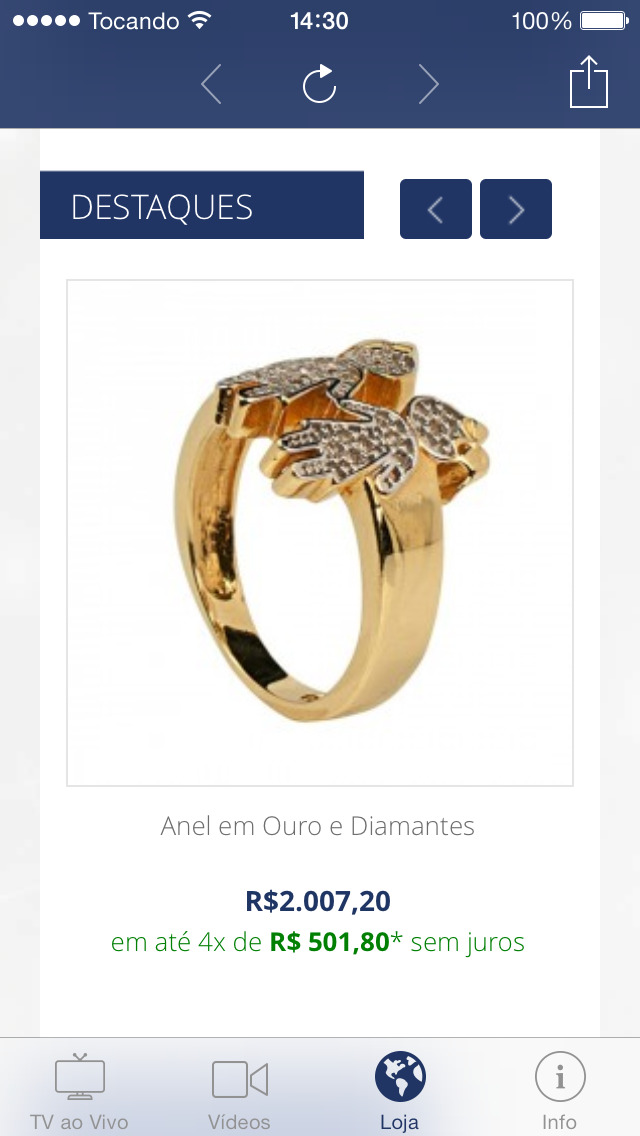The width and height of the screenshot is (640, 1136).
Task: Go forward to the next web page
Action: click(x=429, y=85)
